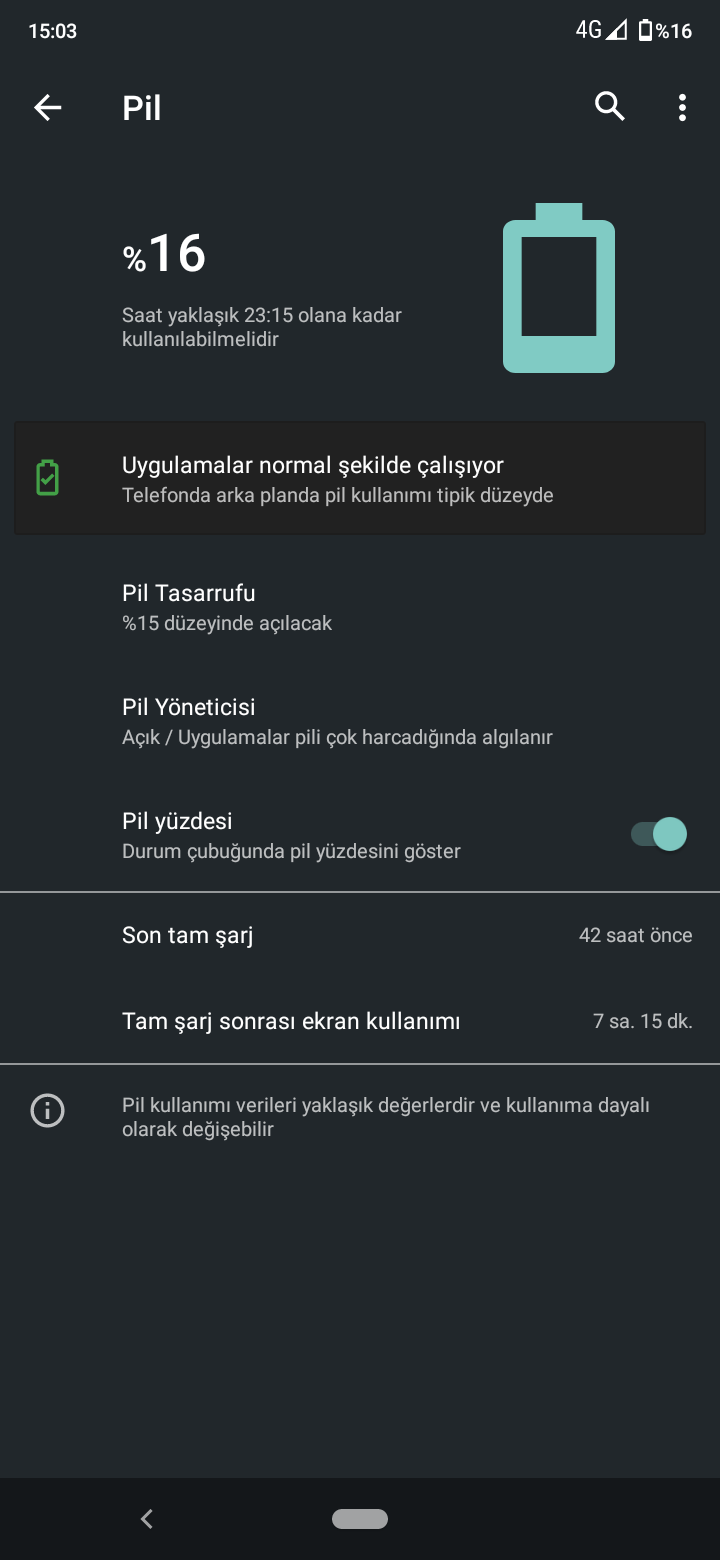720x1560 pixels.
Task: Toggle the Pil yüzdesi switch off
Action: pyautogui.click(x=659, y=834)
